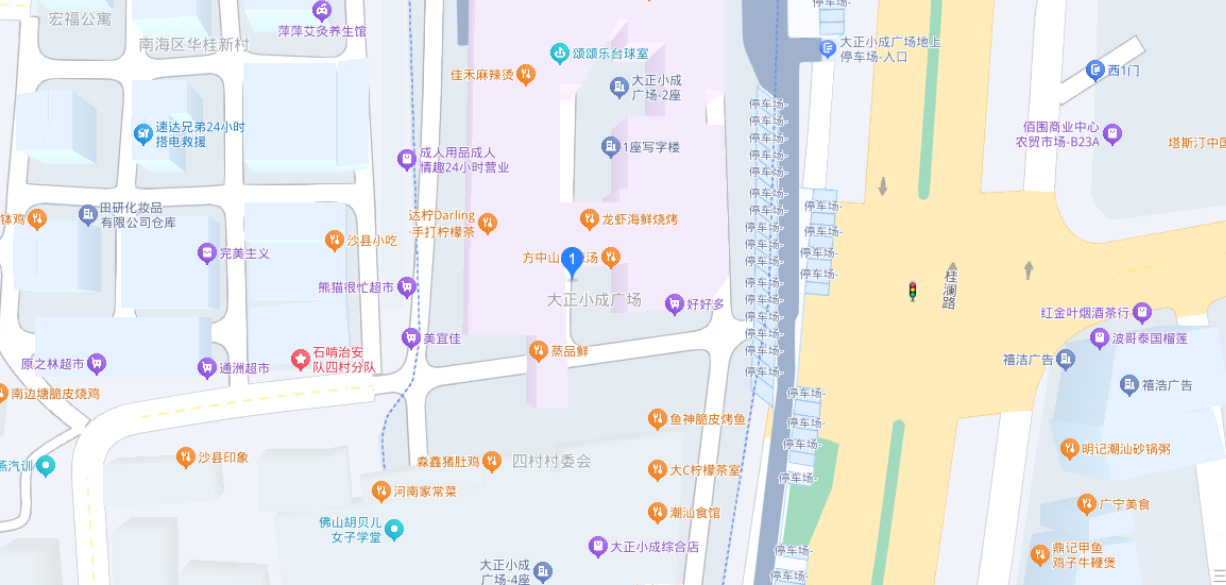Select the 美宜佳 convenience store marker
The width and height of the screenshot is (1226, 585).
(410, 338)
